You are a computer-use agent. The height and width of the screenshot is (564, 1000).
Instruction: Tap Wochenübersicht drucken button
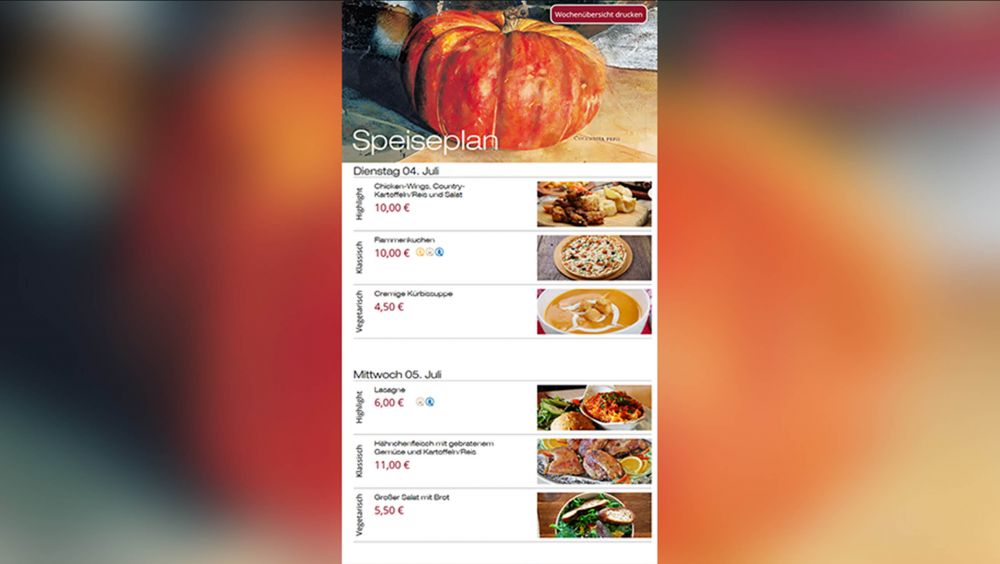tap(598, 14)
